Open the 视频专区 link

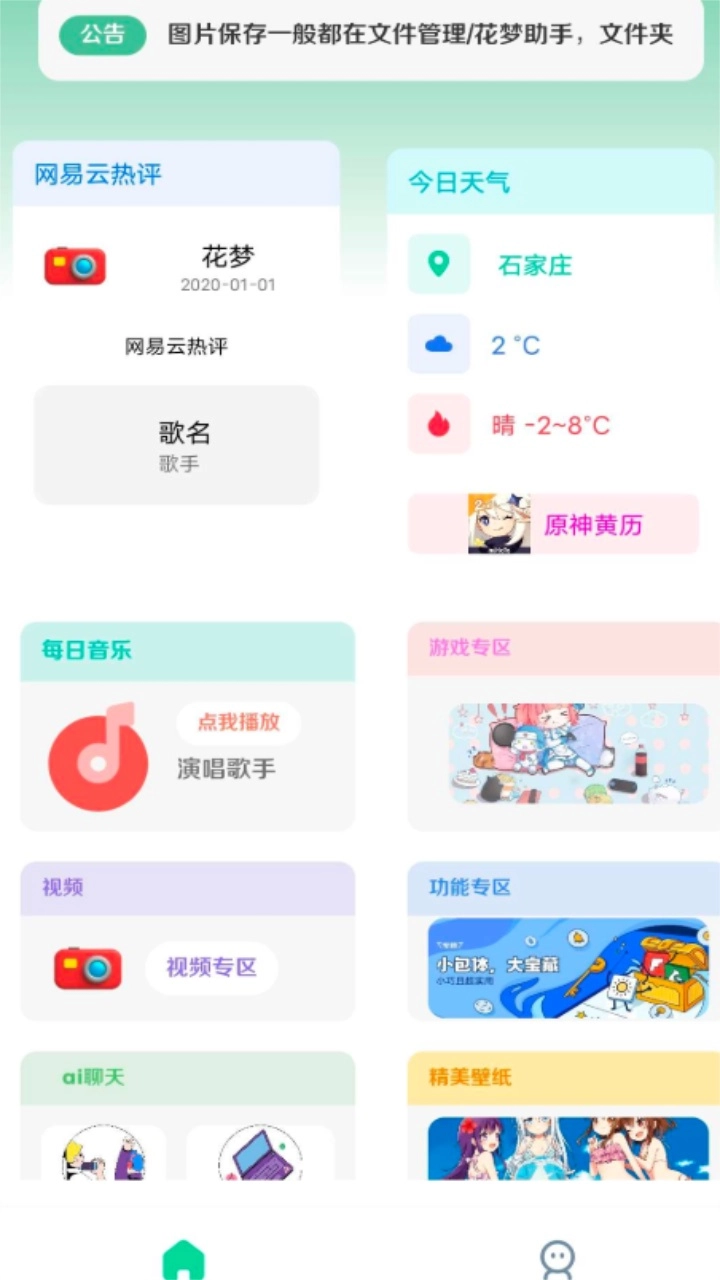tap(210, 966)
